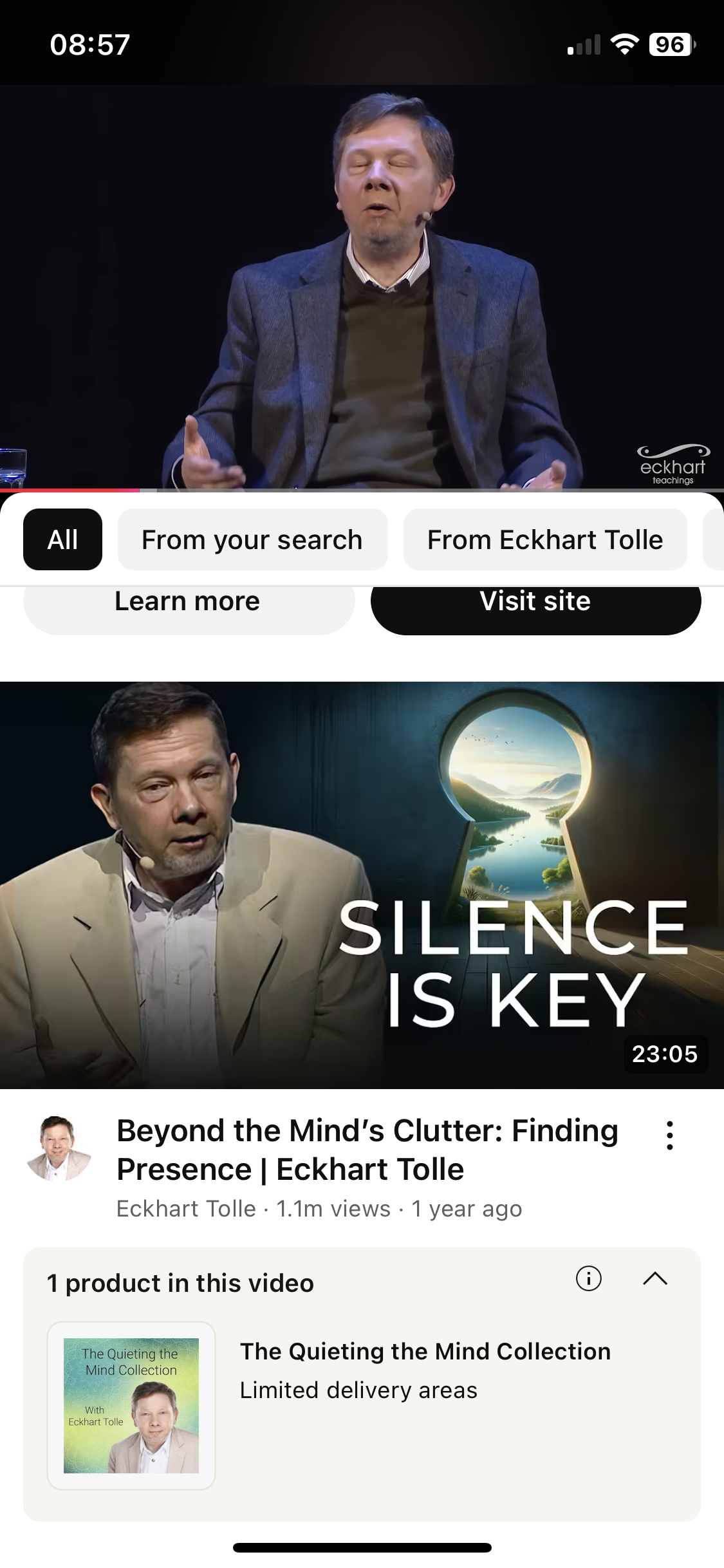724x1568 pixels.
Task: Seek using the video progress bar
Action: 362,490
